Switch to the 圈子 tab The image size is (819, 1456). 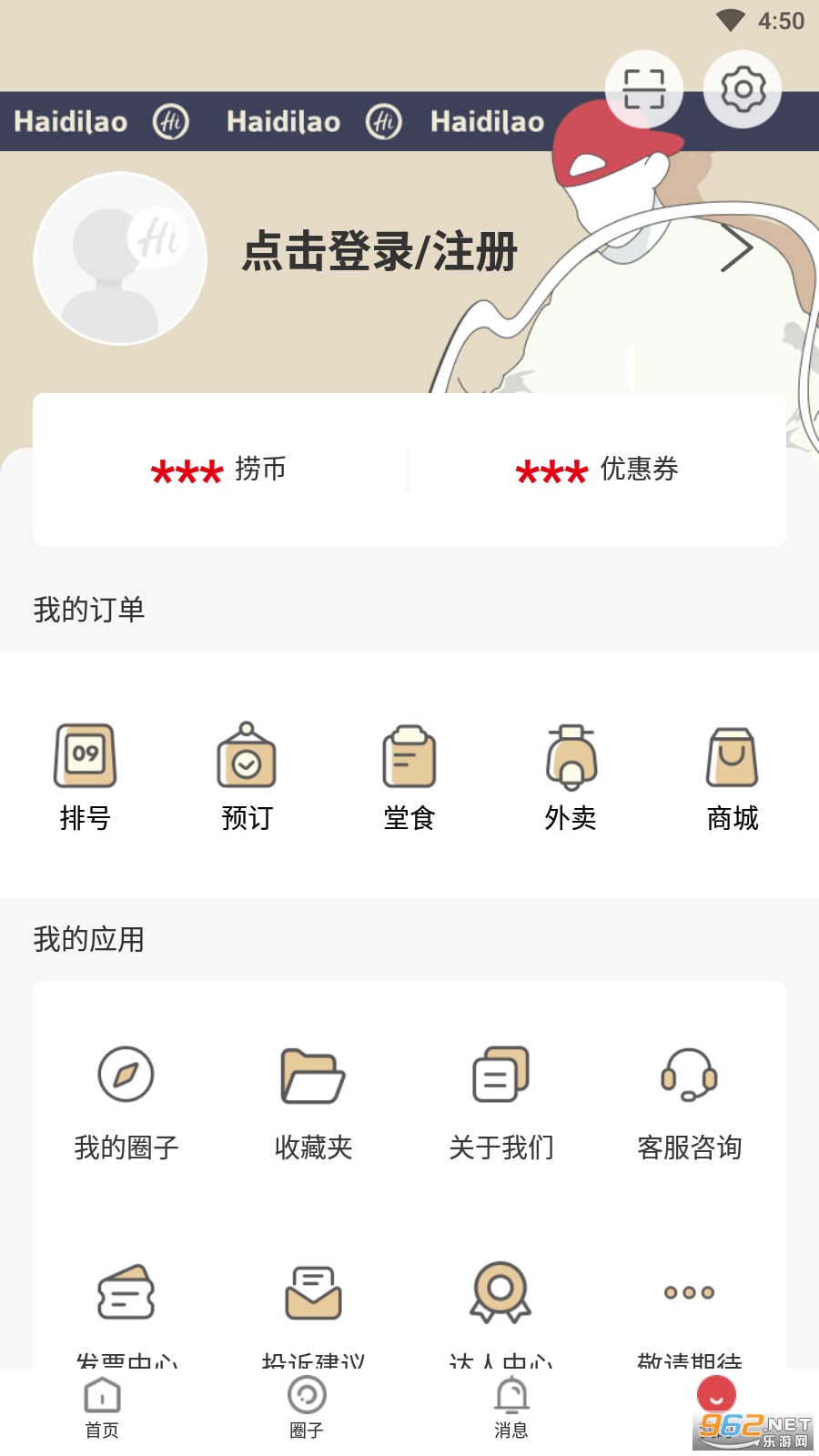coord(307,1408)
